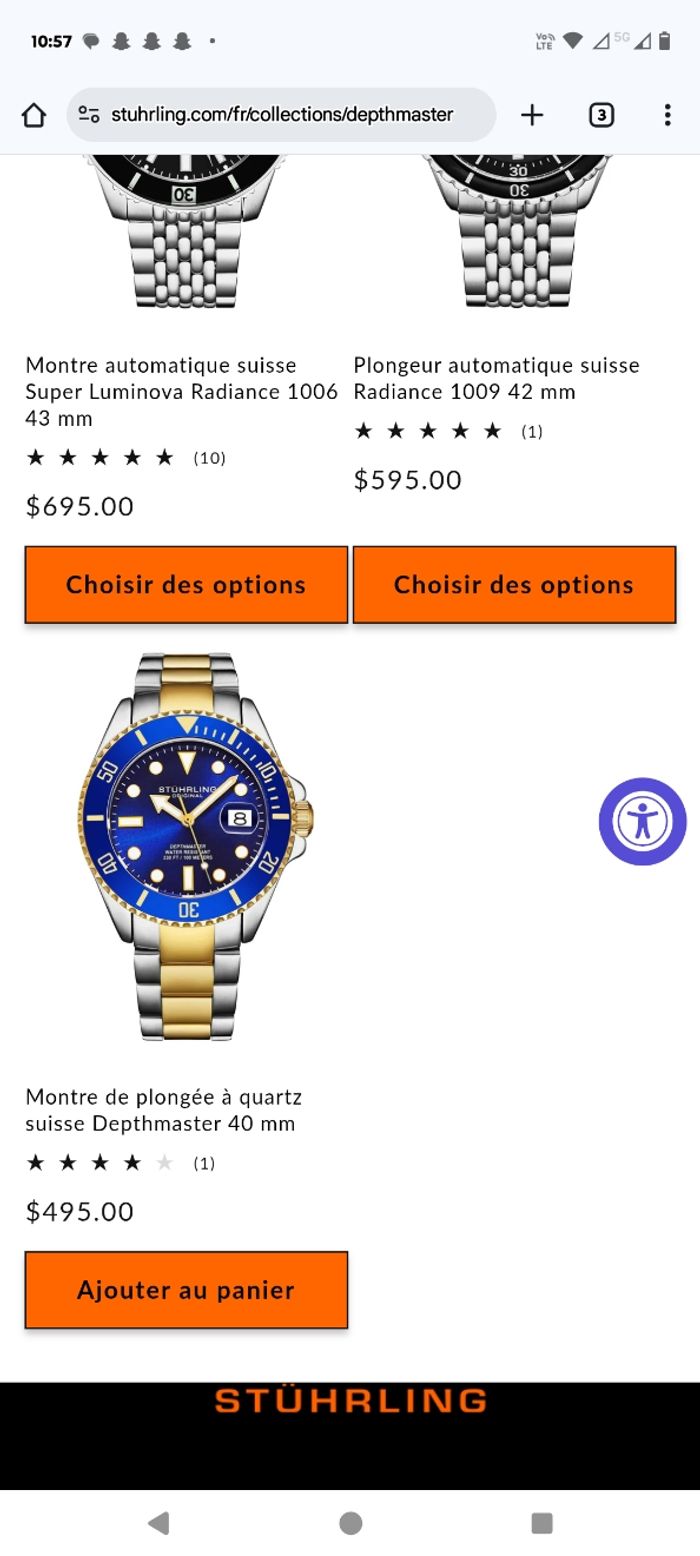Return to the phone home screen

coord(350,1523)
